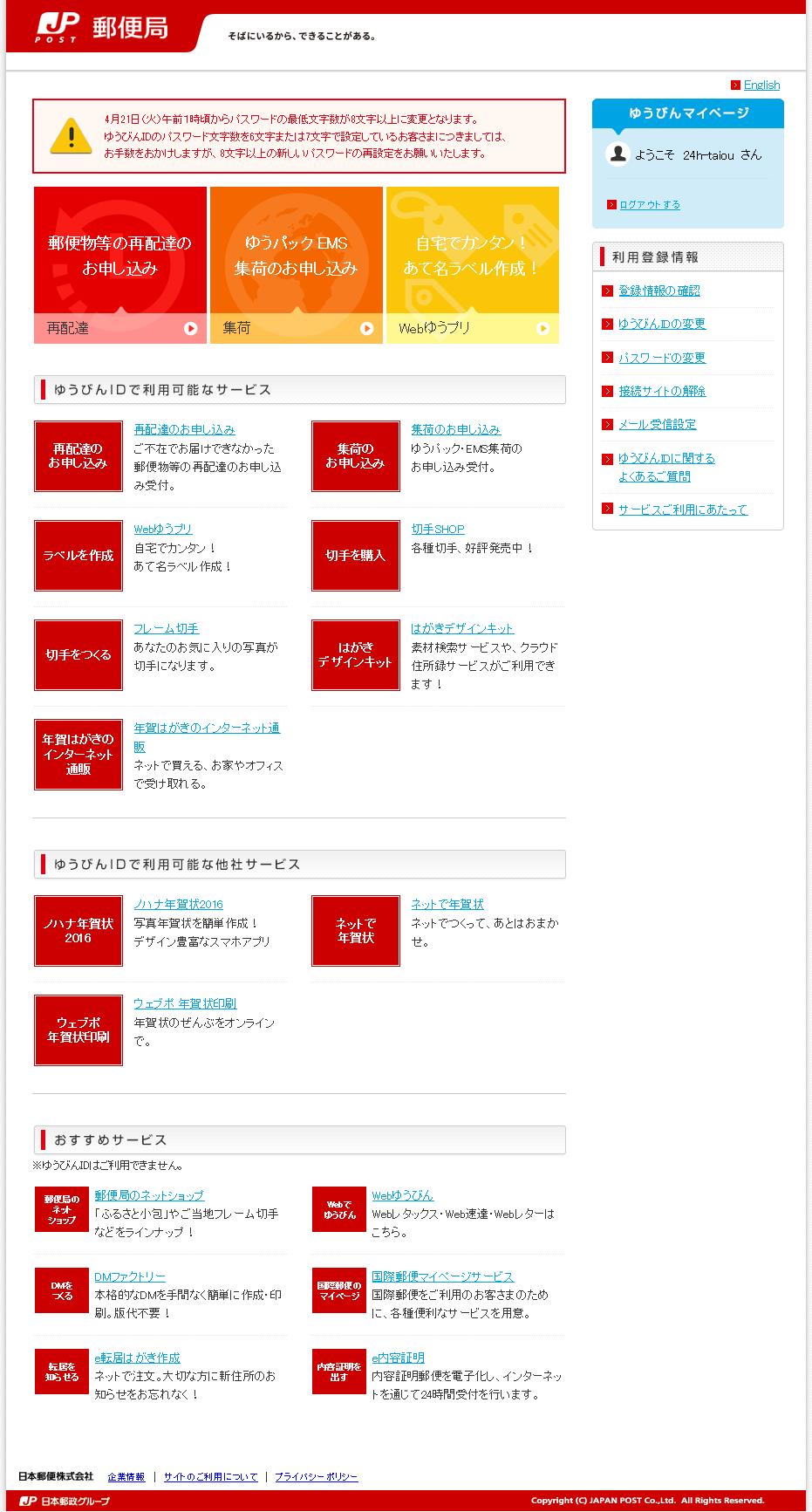Image resolution: width=812 pixels, height=1512 pixels.
Task: Open the フレーム切手 link
Action: (x=166, y=628)
